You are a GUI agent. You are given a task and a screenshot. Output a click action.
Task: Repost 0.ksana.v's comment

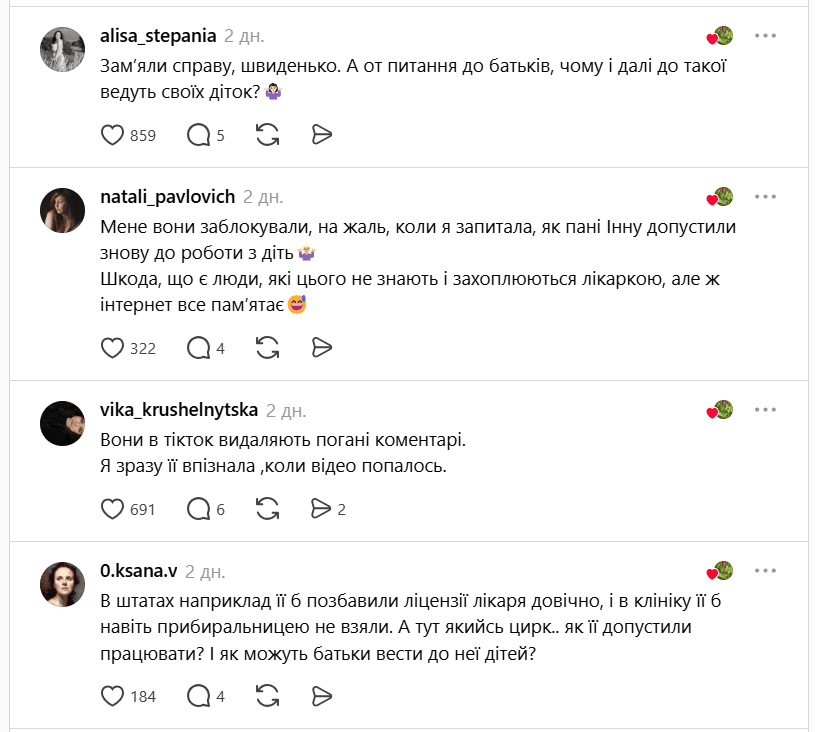267,695
